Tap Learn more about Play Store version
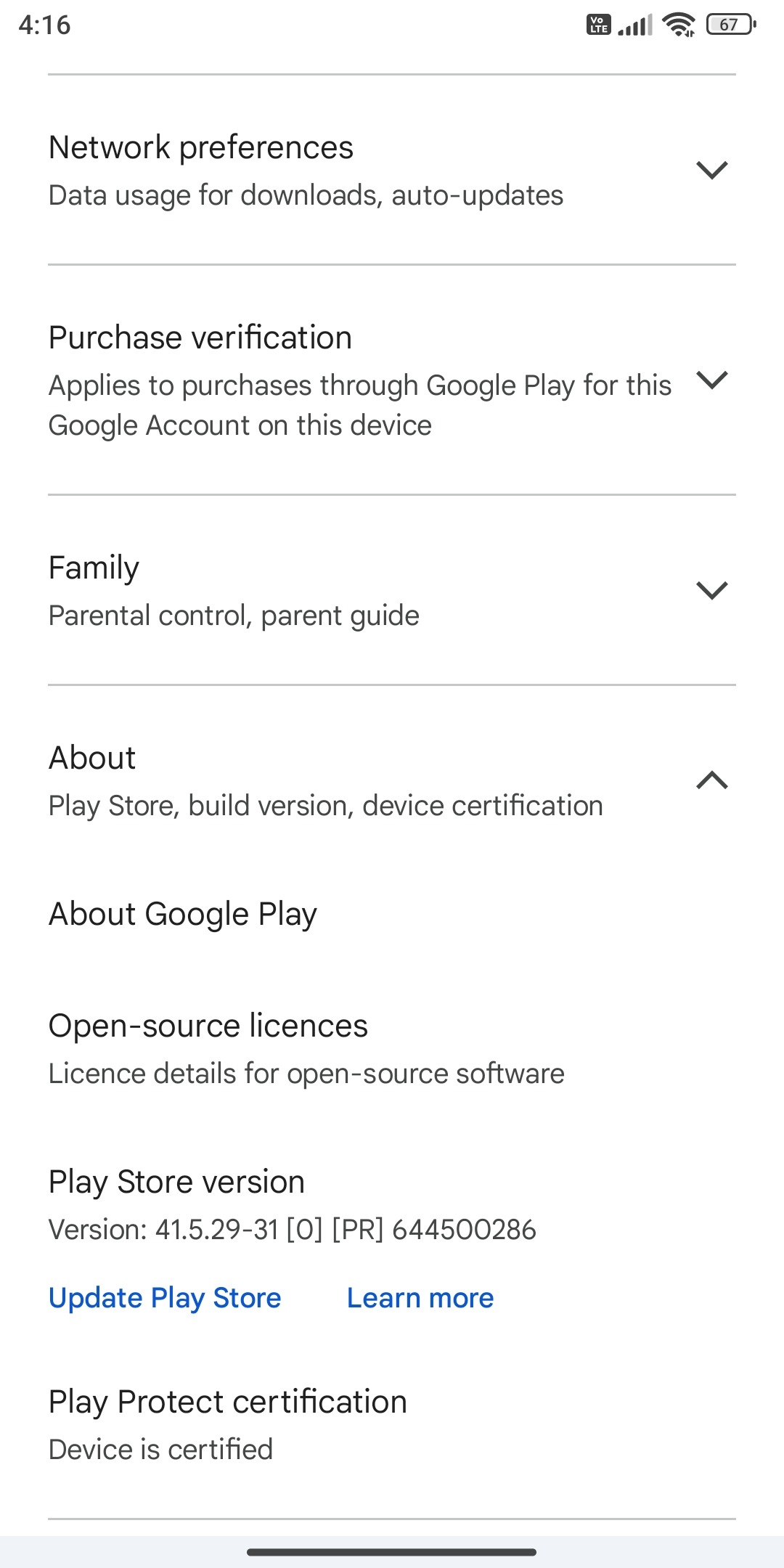The height and width of the screenshot is (1568, 784). tap(420, 1298)
